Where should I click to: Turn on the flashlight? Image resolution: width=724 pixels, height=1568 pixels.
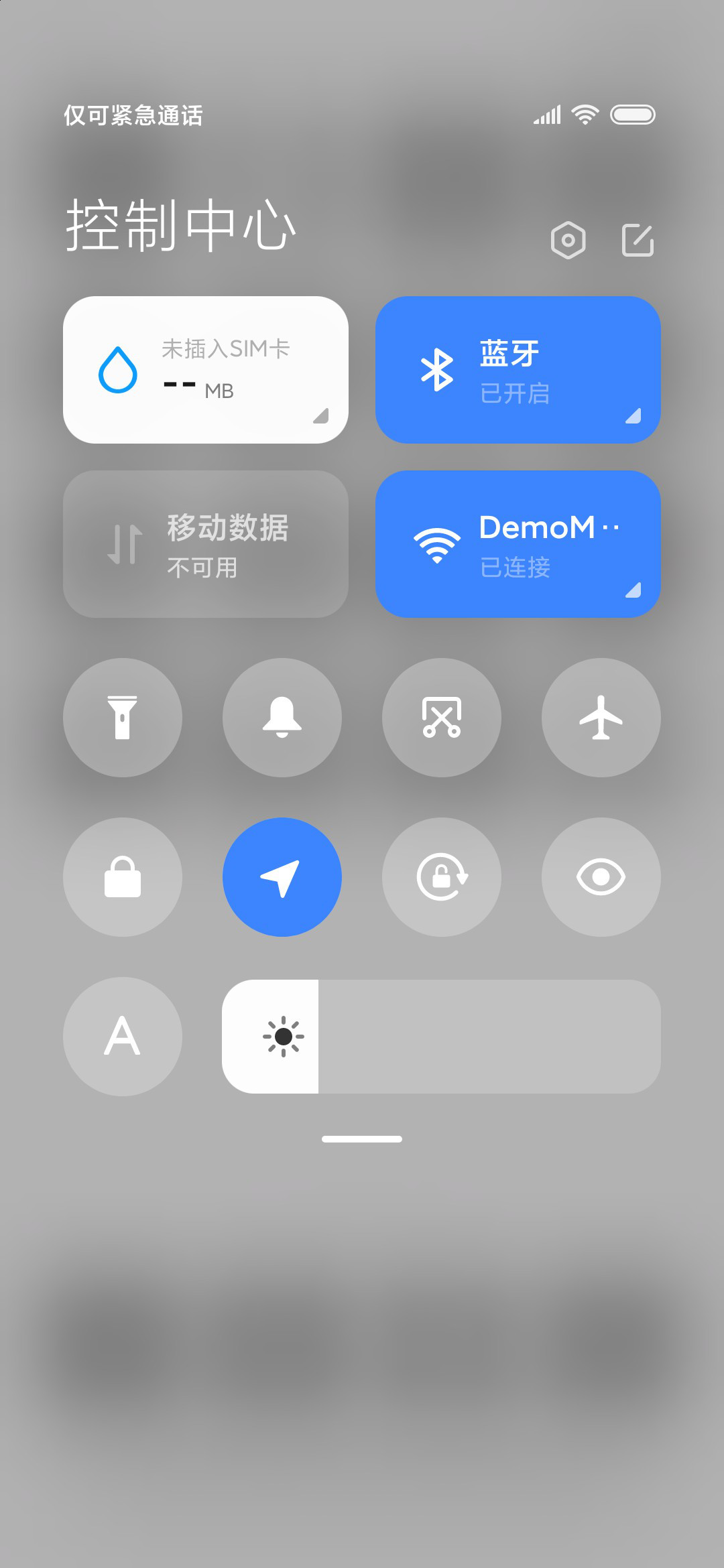[x=123, y=718]
